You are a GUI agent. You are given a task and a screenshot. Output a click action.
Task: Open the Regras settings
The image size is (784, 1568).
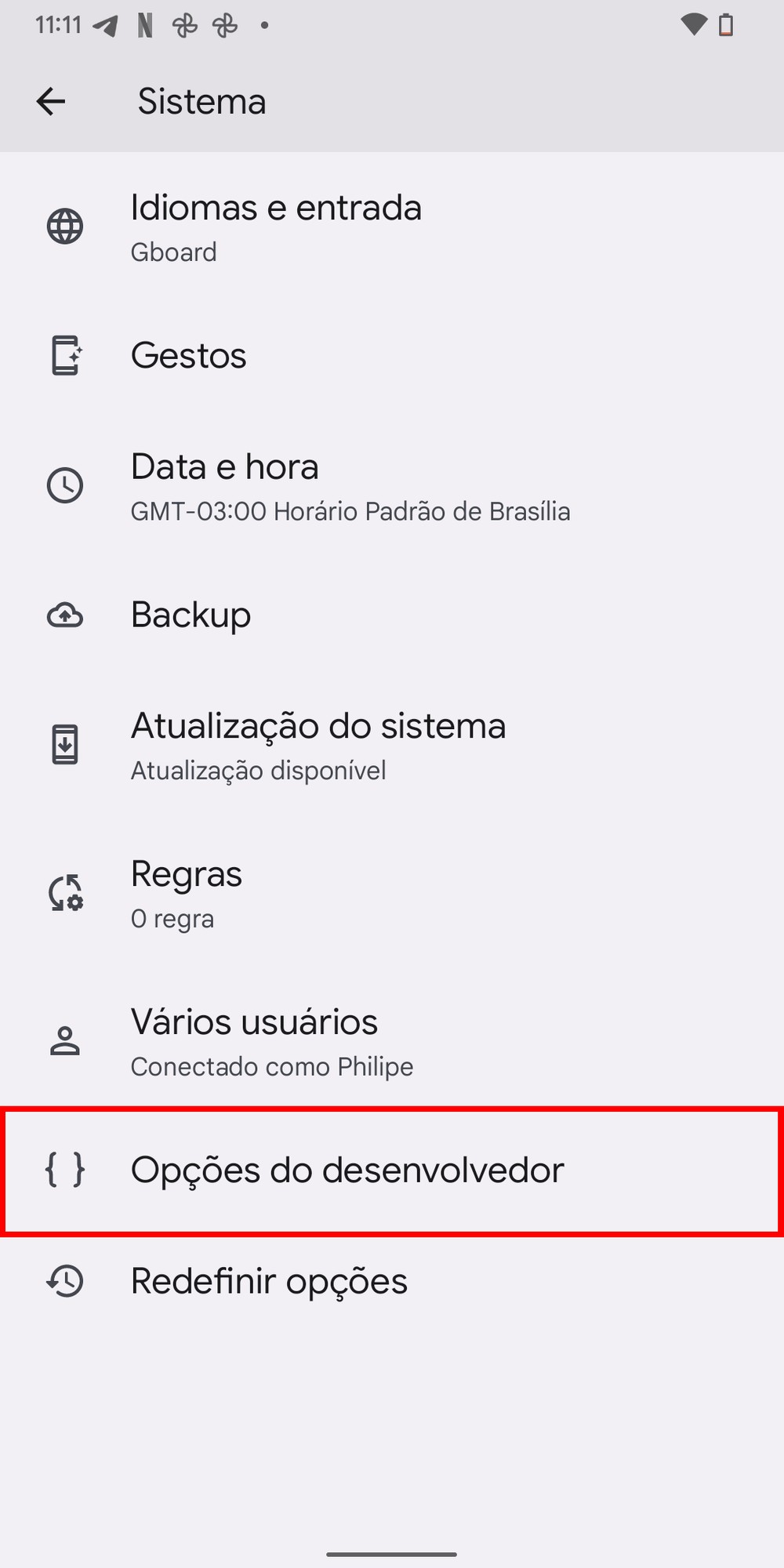(186, 894)
